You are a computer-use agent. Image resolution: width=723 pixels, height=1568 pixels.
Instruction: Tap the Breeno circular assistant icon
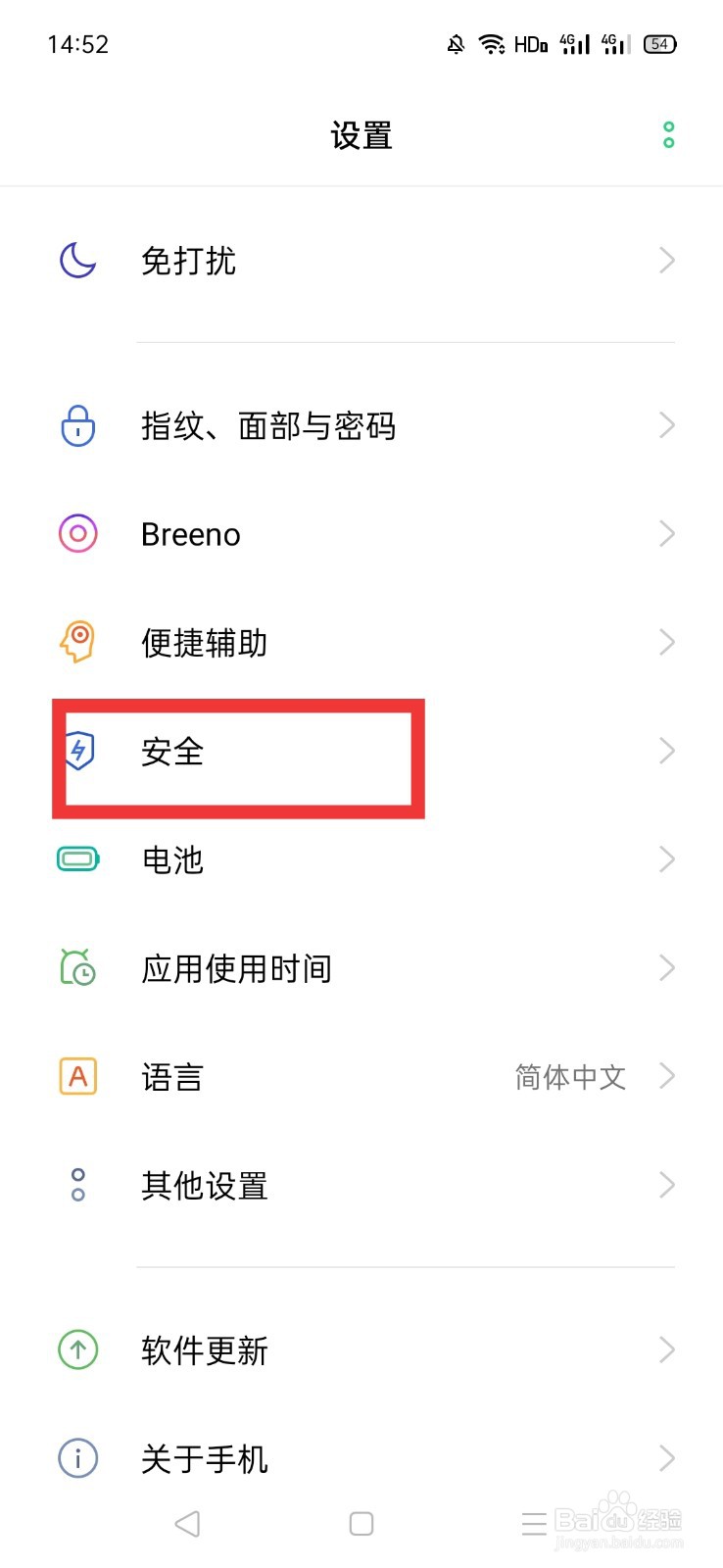click(x=77, y=533)
